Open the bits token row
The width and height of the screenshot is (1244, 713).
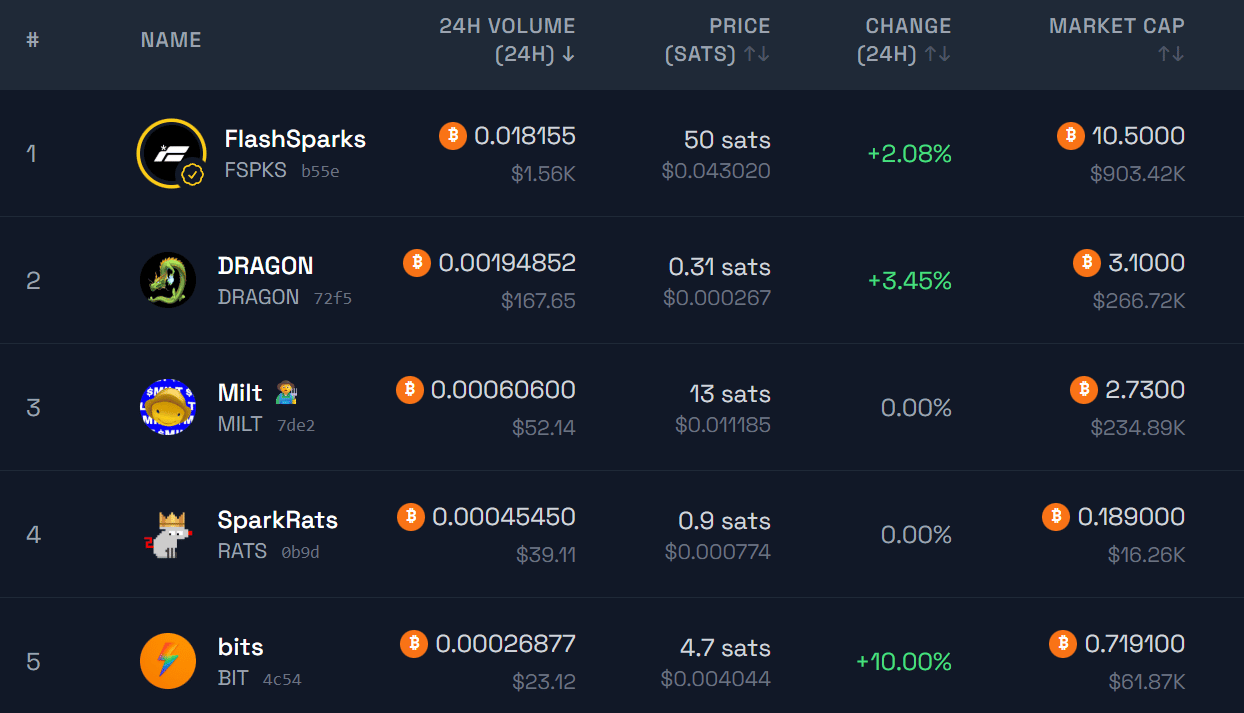(240, 647)
